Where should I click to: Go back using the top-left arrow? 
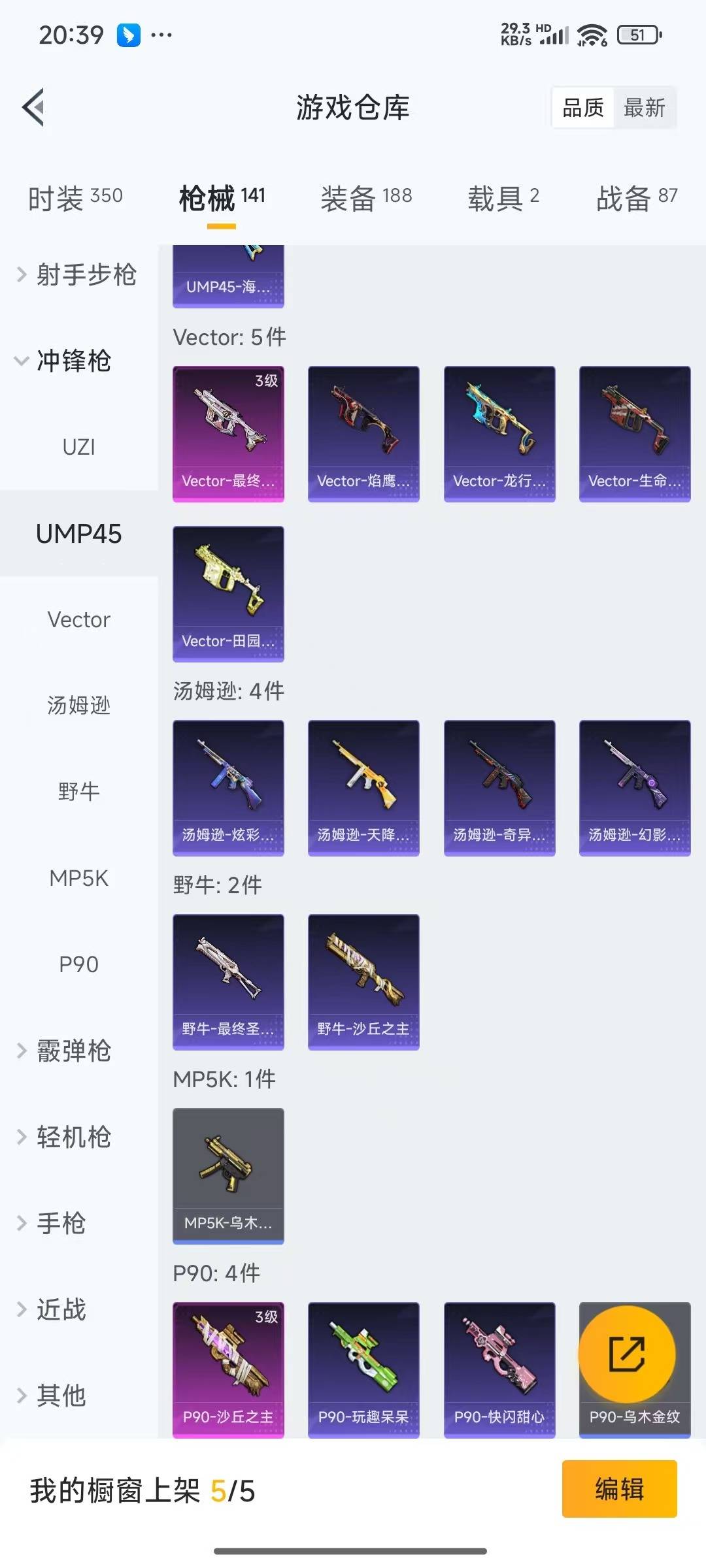click(34, 107)
